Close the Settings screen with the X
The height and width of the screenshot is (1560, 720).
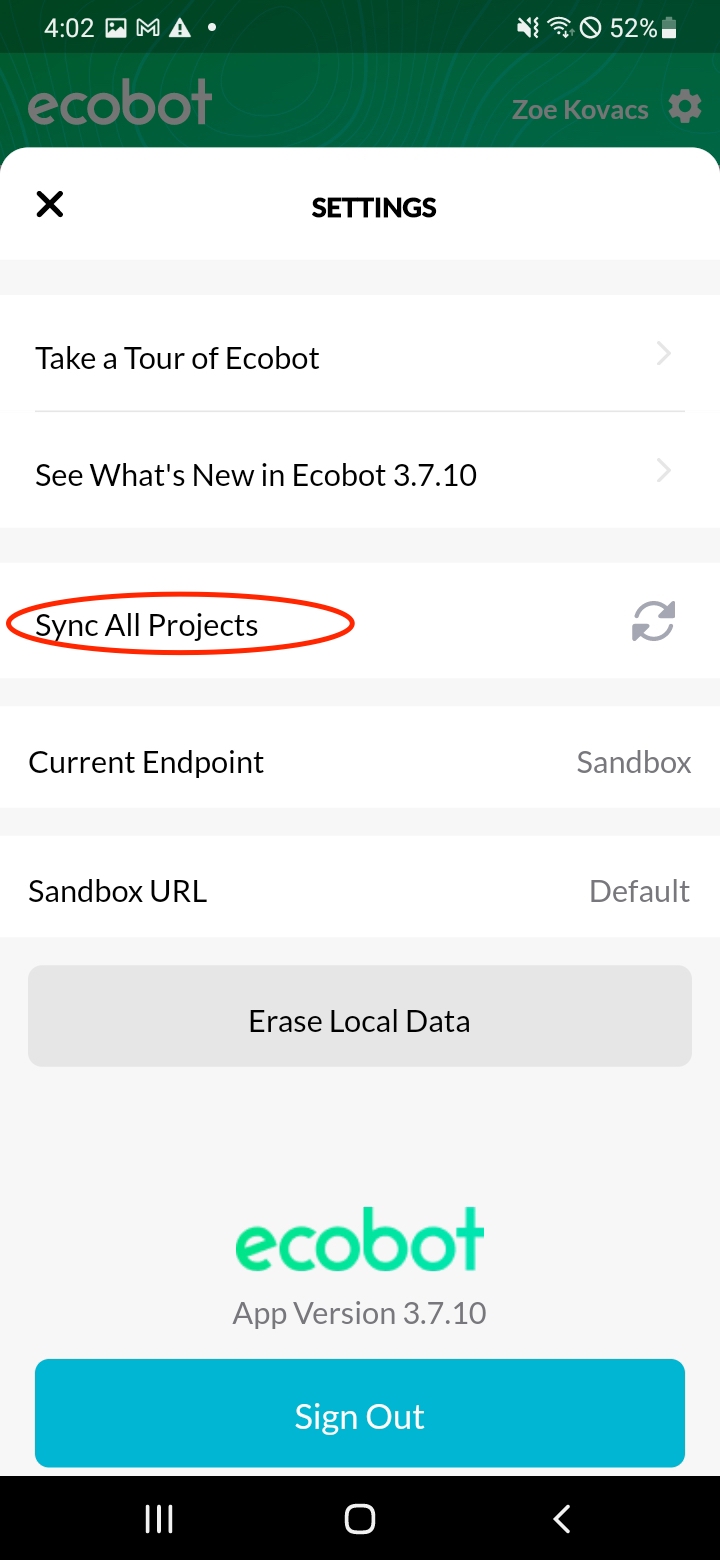[x=49, y=204]
